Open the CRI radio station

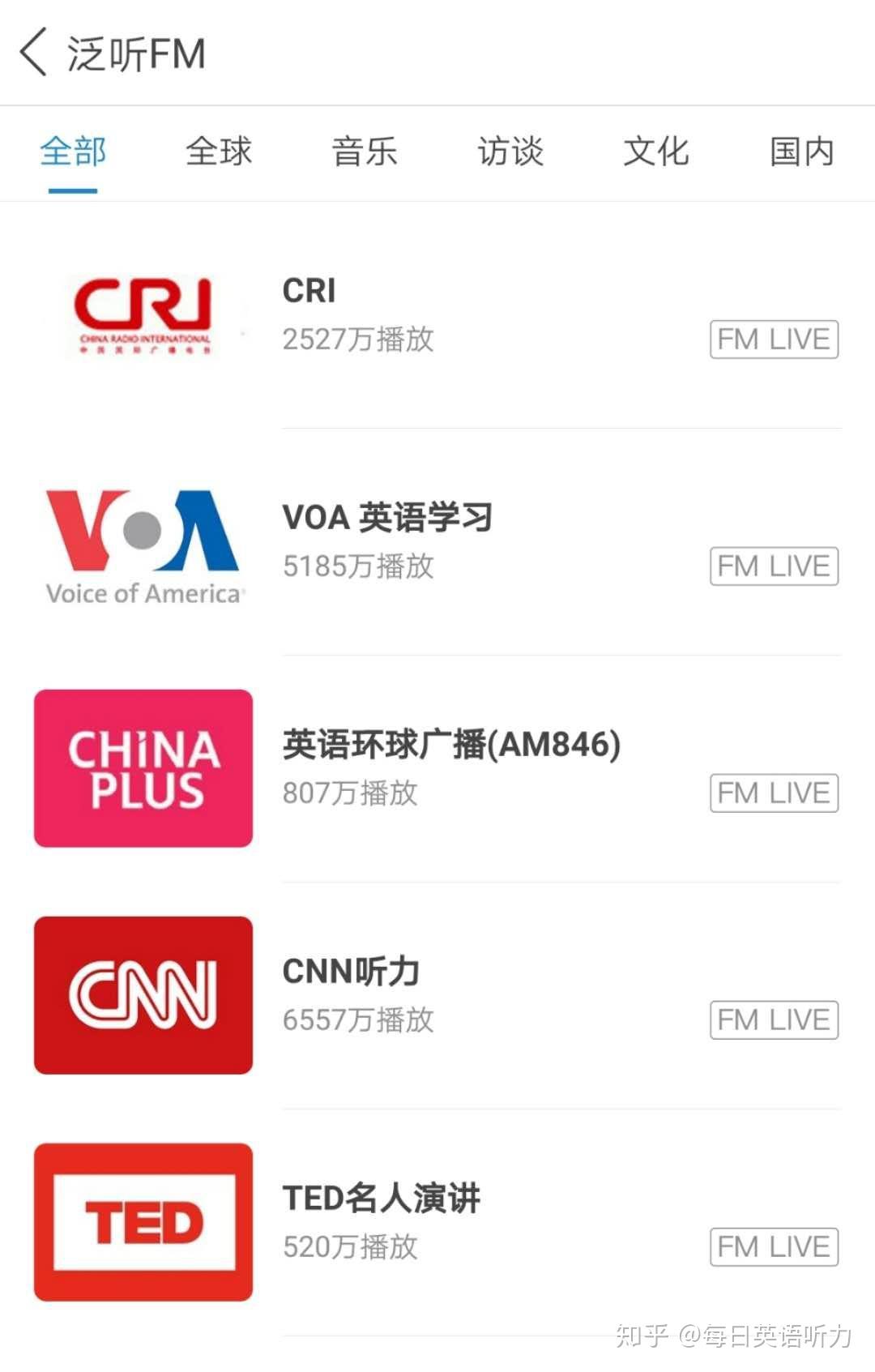(x=309, y=290)
